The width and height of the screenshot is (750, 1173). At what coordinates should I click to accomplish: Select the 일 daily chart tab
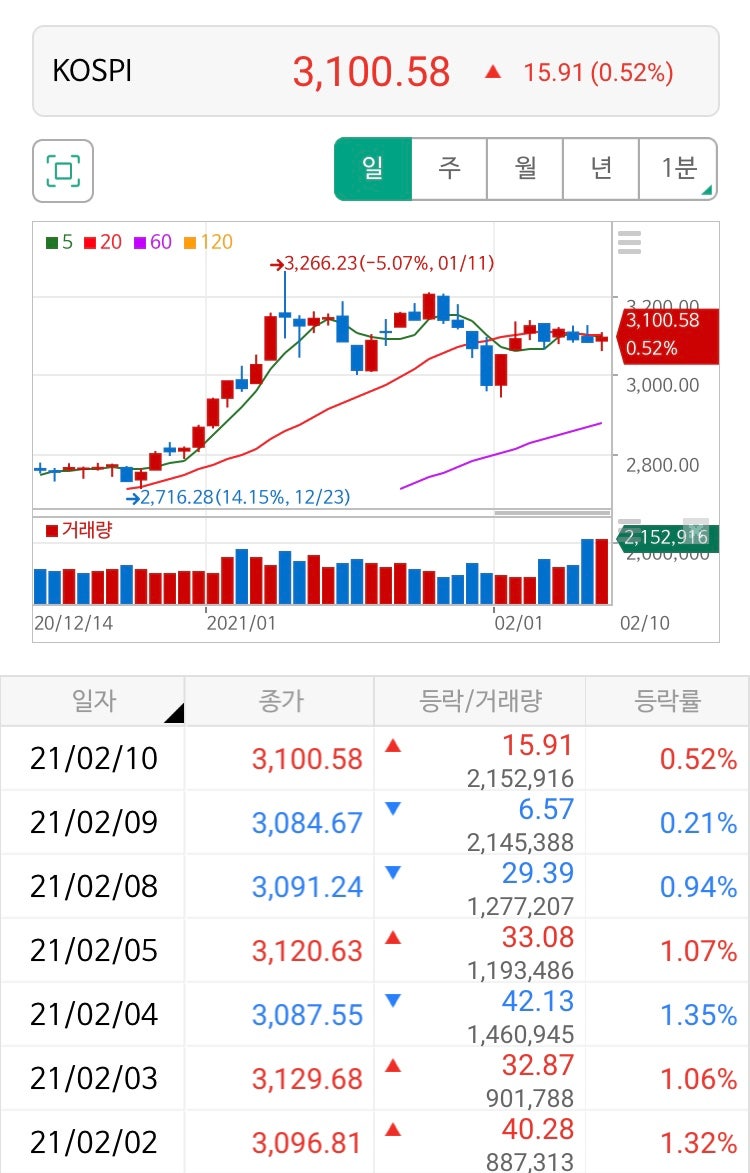click(x=374, y=168)
